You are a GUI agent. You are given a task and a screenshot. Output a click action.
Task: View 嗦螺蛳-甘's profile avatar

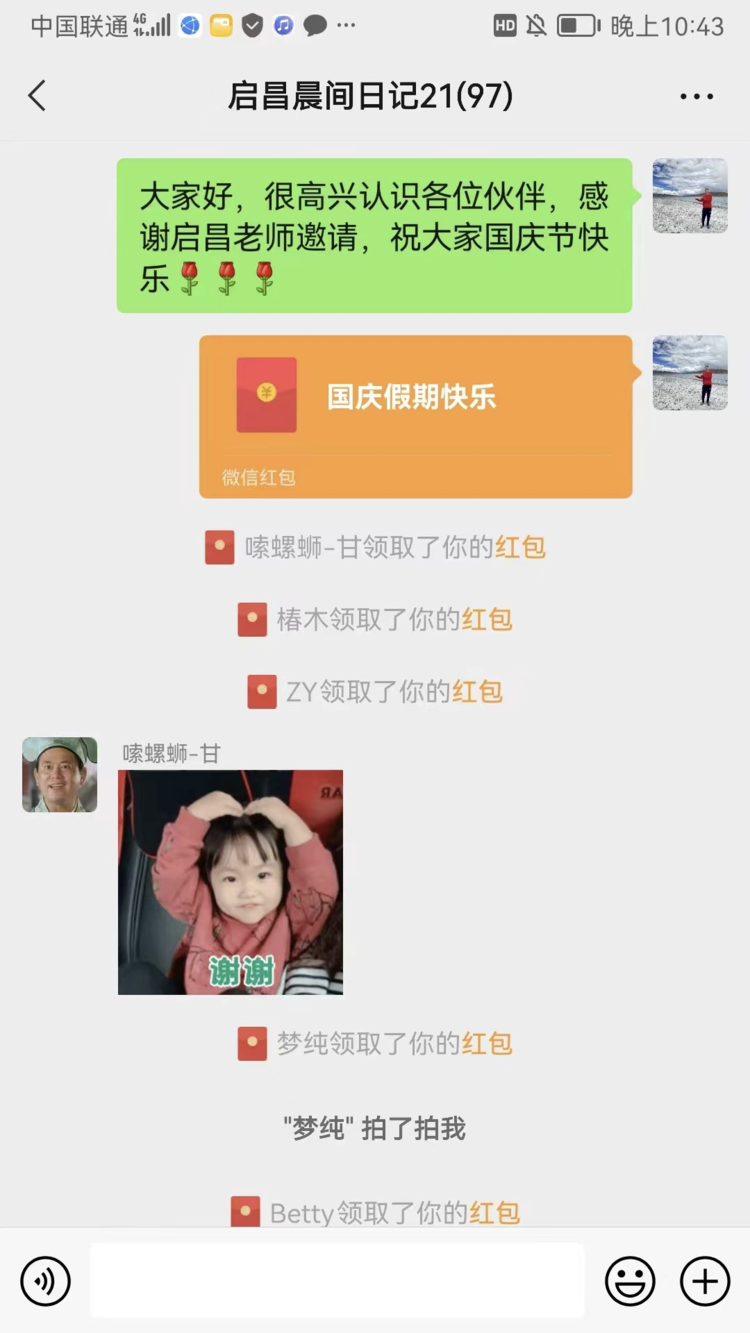pos(60,775)
